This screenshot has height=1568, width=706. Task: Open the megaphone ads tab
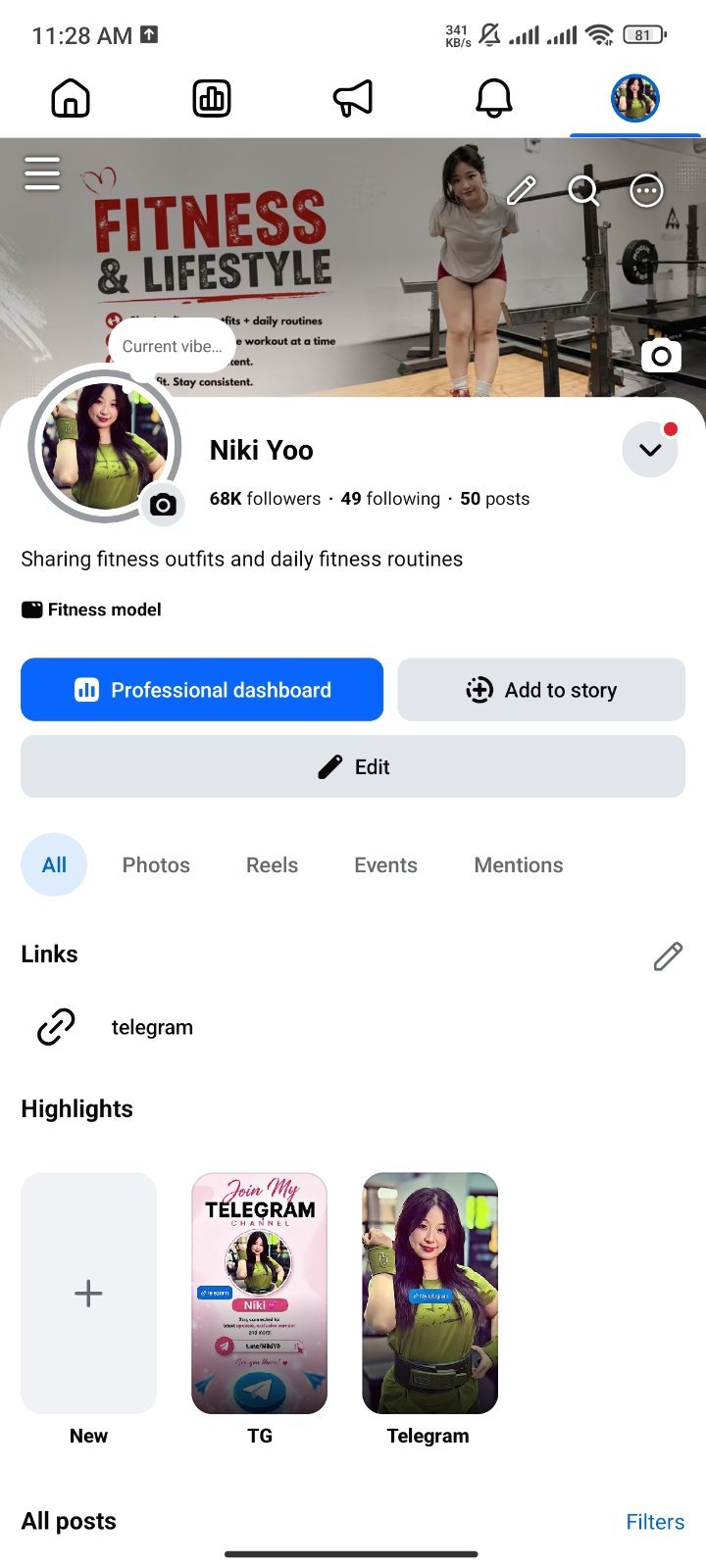coord(353,98)
